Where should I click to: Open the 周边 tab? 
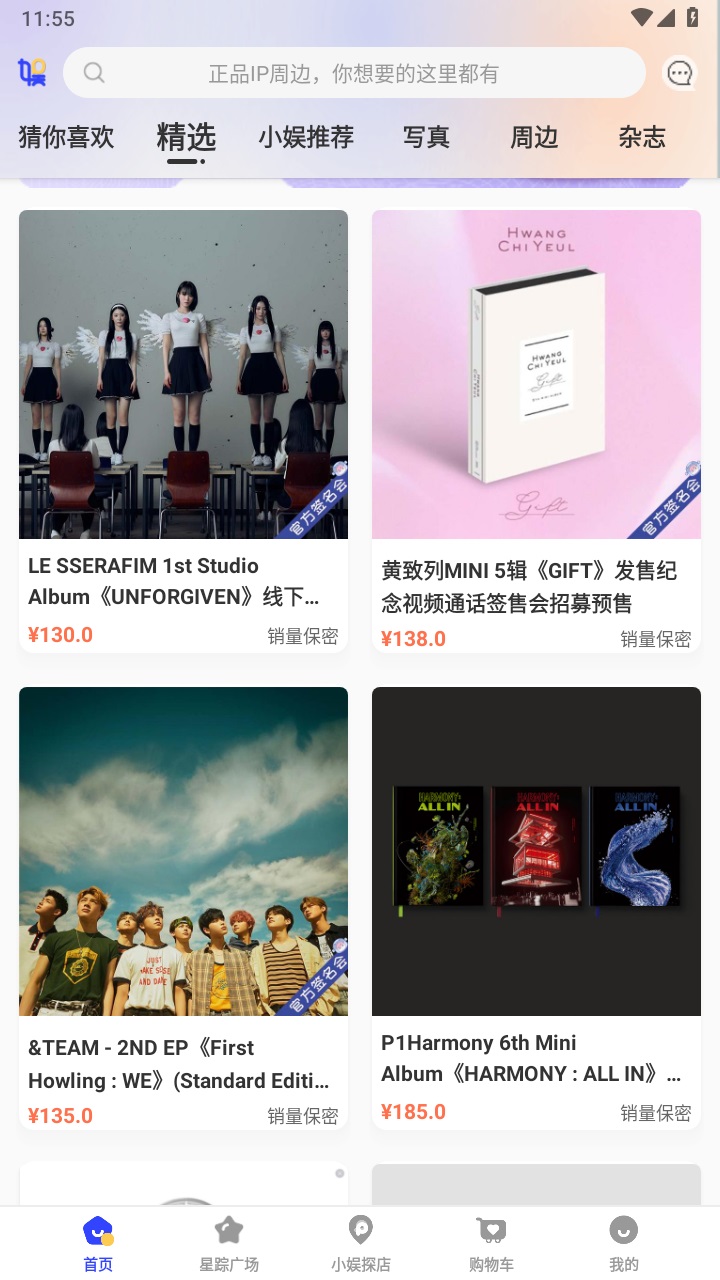tap(534, 137)
